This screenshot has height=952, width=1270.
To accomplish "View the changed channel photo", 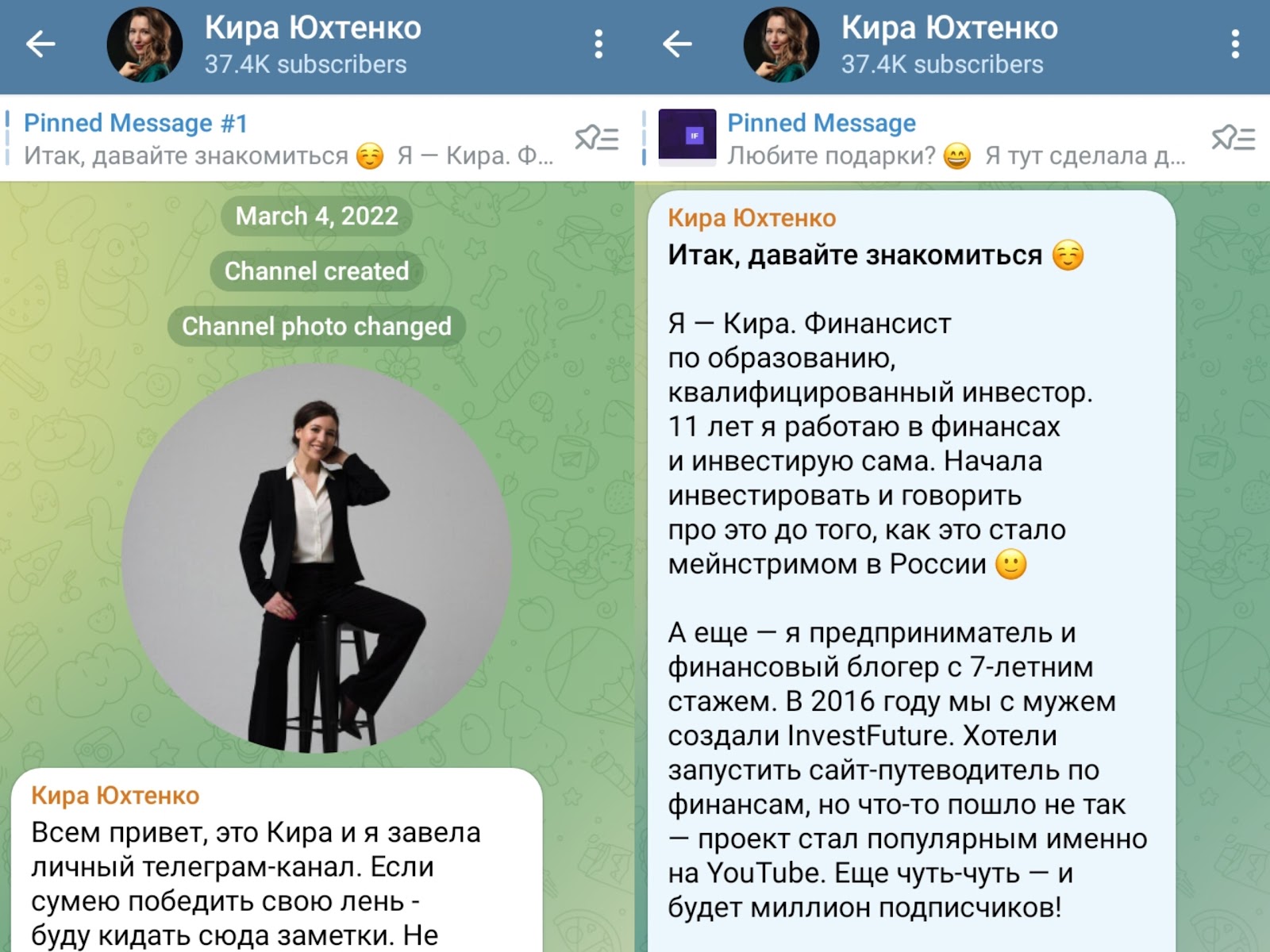I will click(x=316, y=559).
